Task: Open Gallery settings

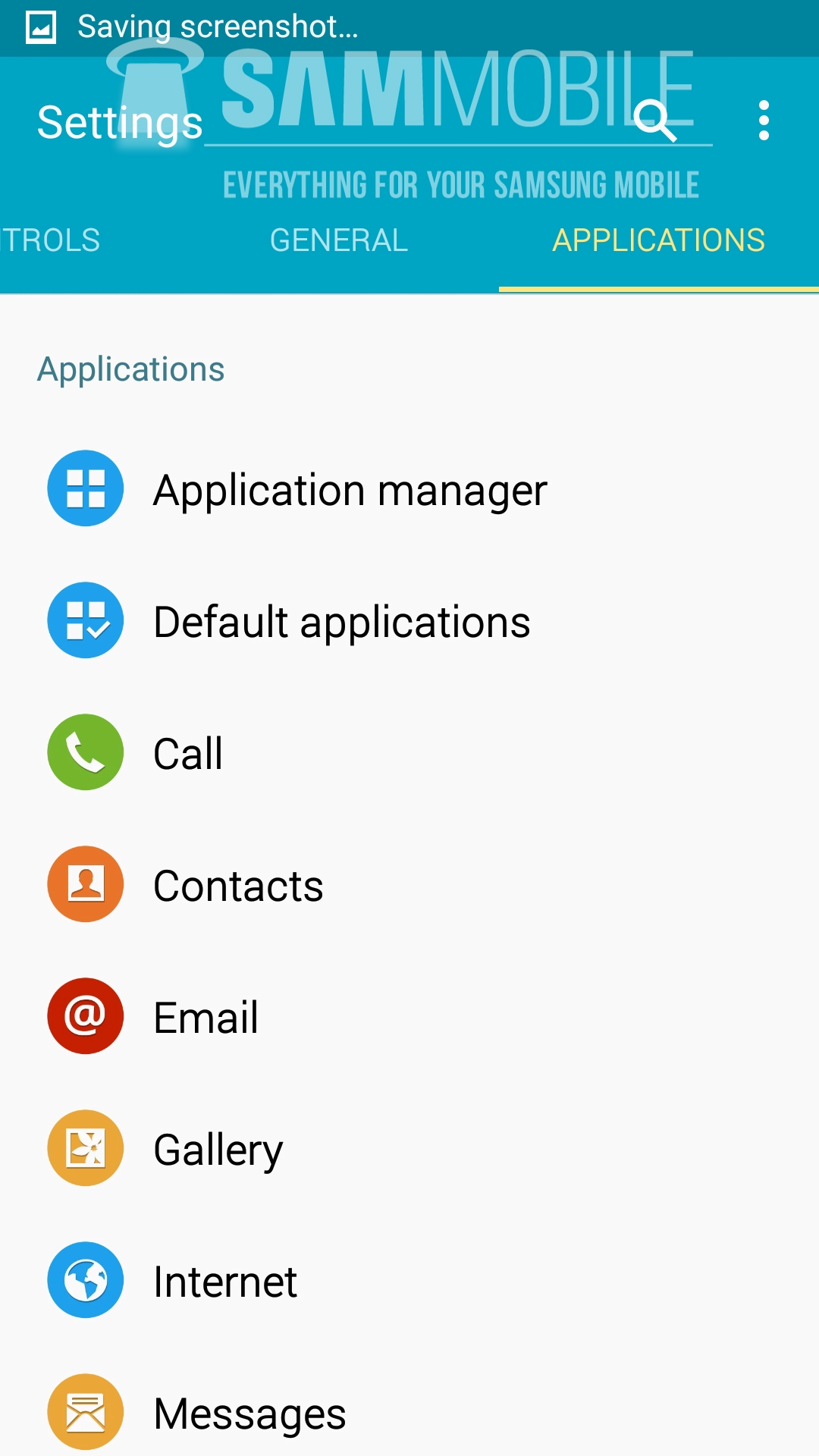Action: (x=218, y=1149)
